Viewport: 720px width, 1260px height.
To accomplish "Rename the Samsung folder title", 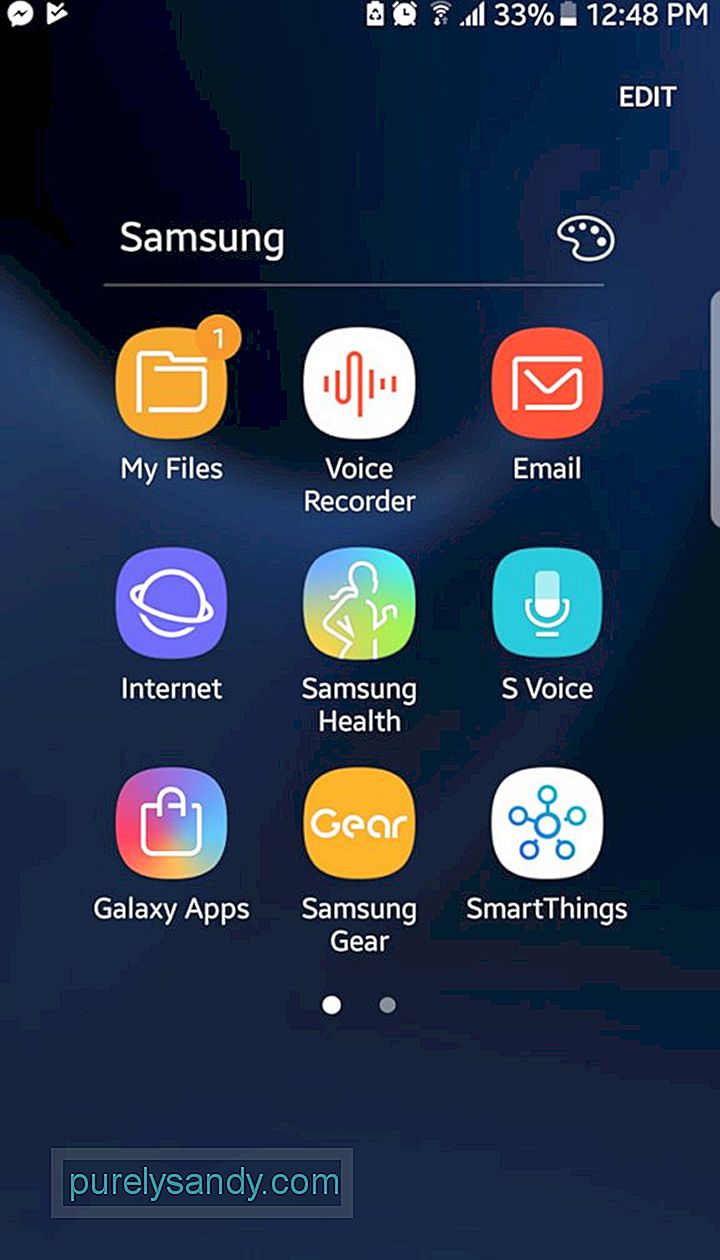I will point(203,239).
